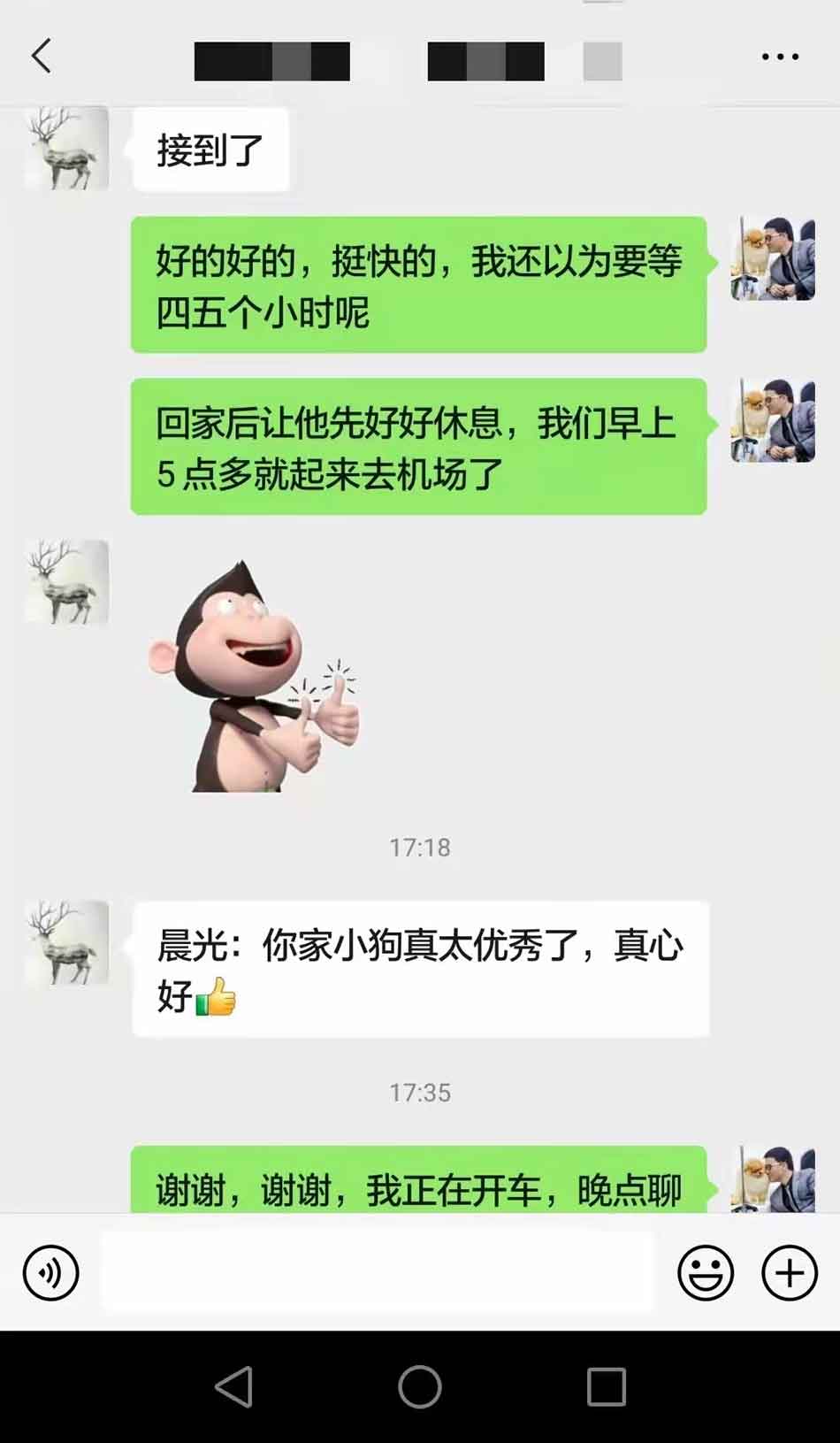Switch to voice message input
Image resolution: width=840 pixels, height=1443 pixels.
[50, 1272]
